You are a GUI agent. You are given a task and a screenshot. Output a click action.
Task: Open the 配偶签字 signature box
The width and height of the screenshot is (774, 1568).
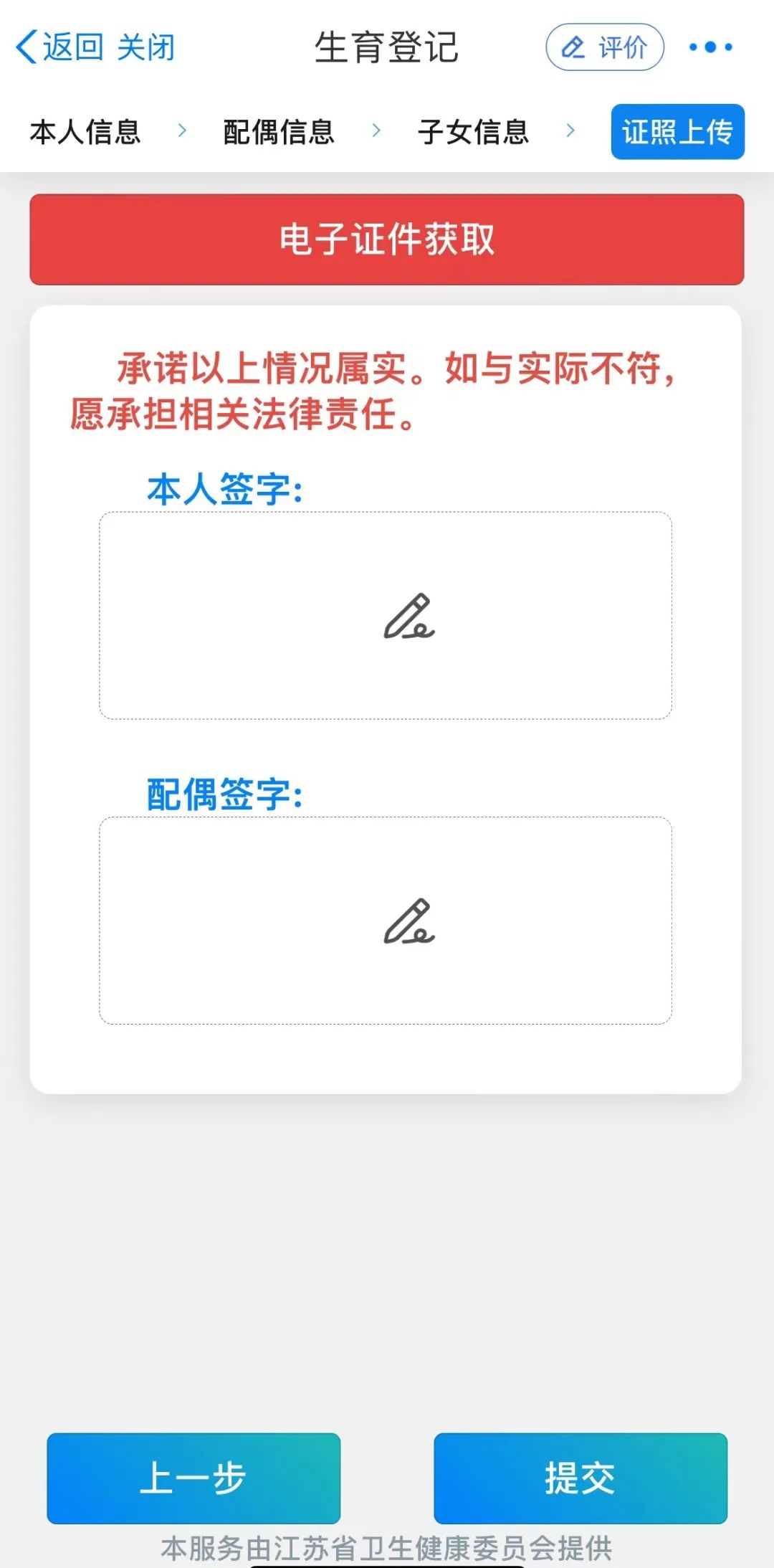coord(386,920)
